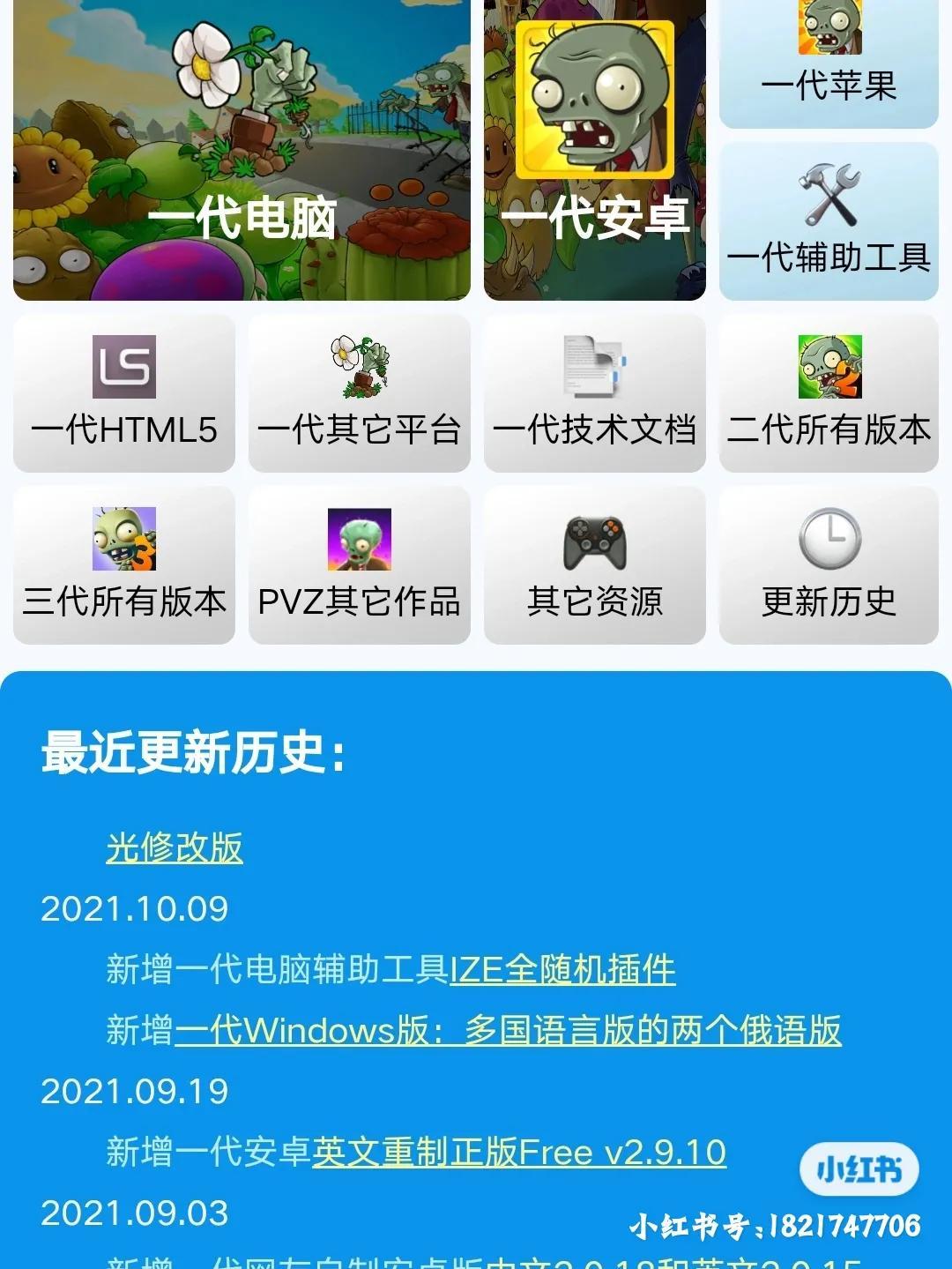This screenshot has height=1269, width=952.
Task: Open the 更新历史 page
Action: click(x=829, y=564)
